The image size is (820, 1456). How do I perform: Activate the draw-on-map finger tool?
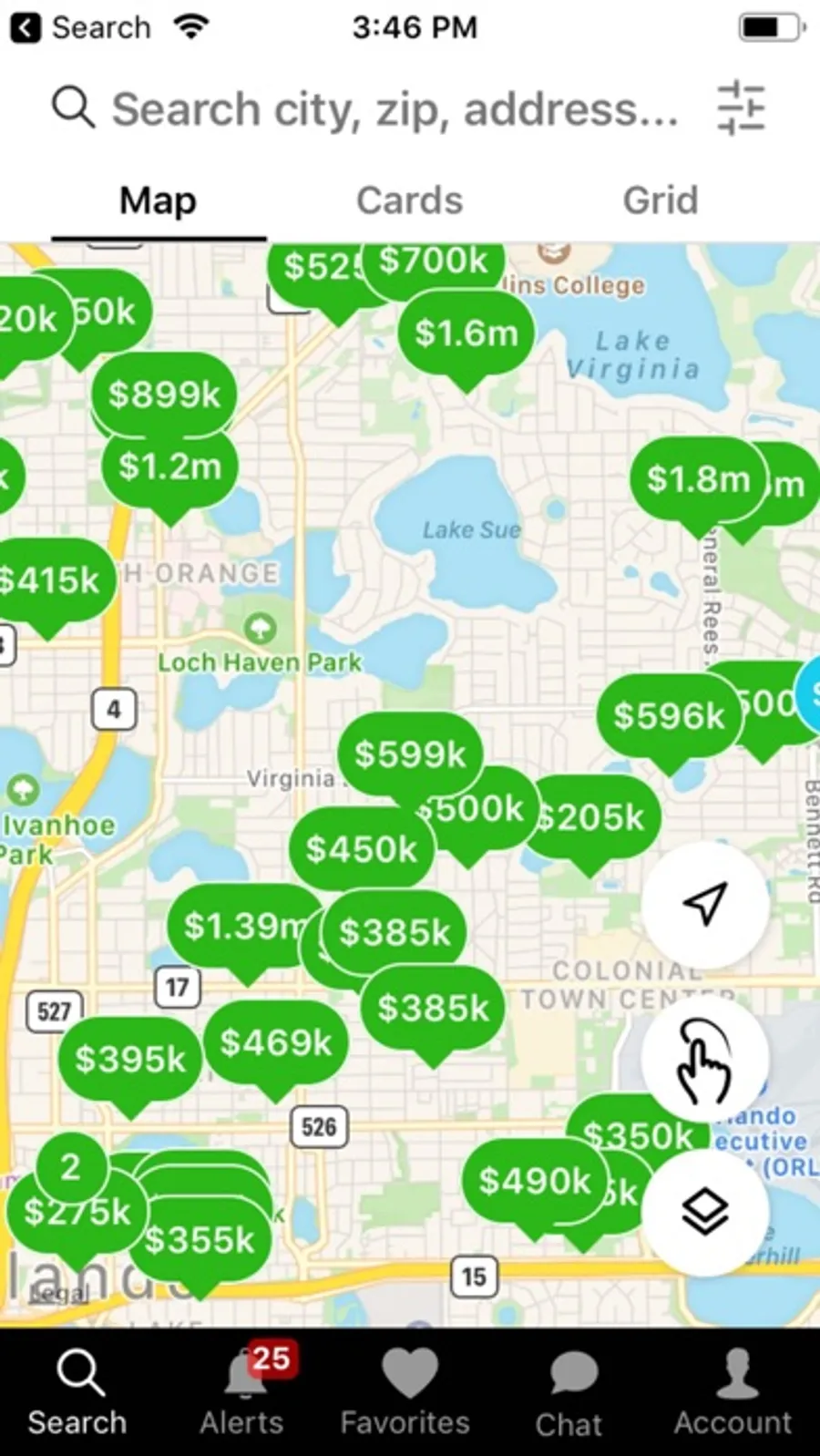tap(704, 1060)
